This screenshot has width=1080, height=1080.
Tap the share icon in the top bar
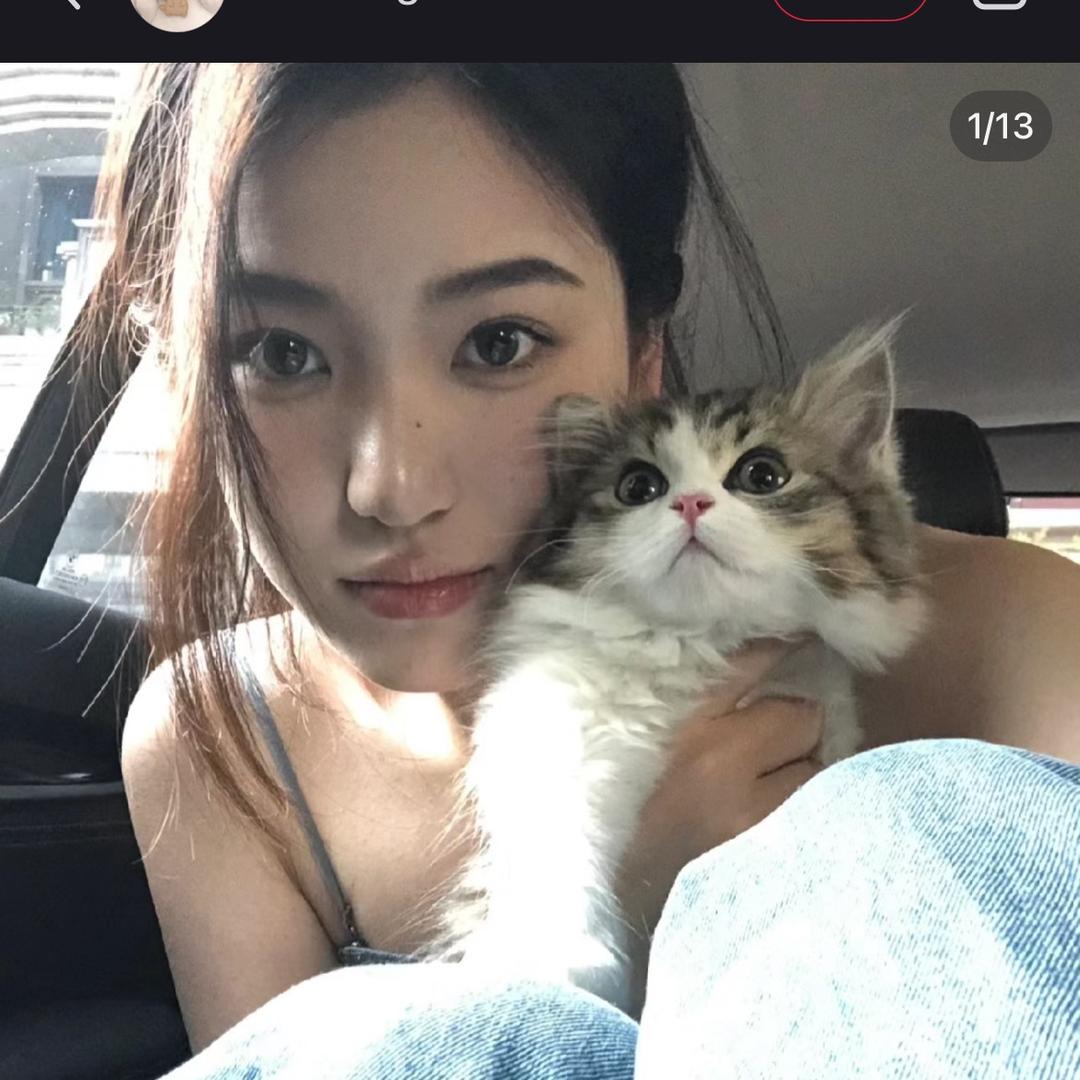(x=999, y=4)
